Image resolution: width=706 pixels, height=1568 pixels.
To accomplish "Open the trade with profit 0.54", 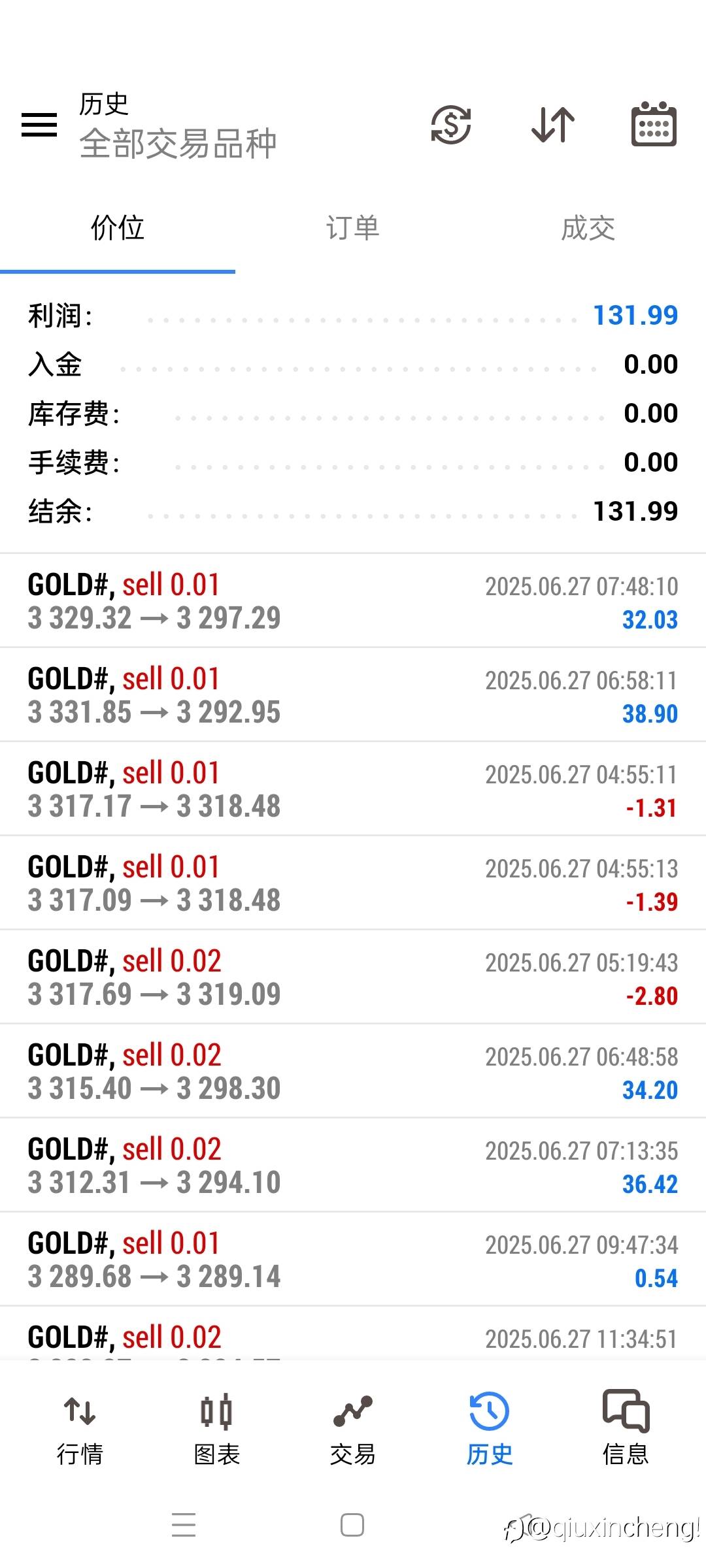I will click(x=353, y=1260).
